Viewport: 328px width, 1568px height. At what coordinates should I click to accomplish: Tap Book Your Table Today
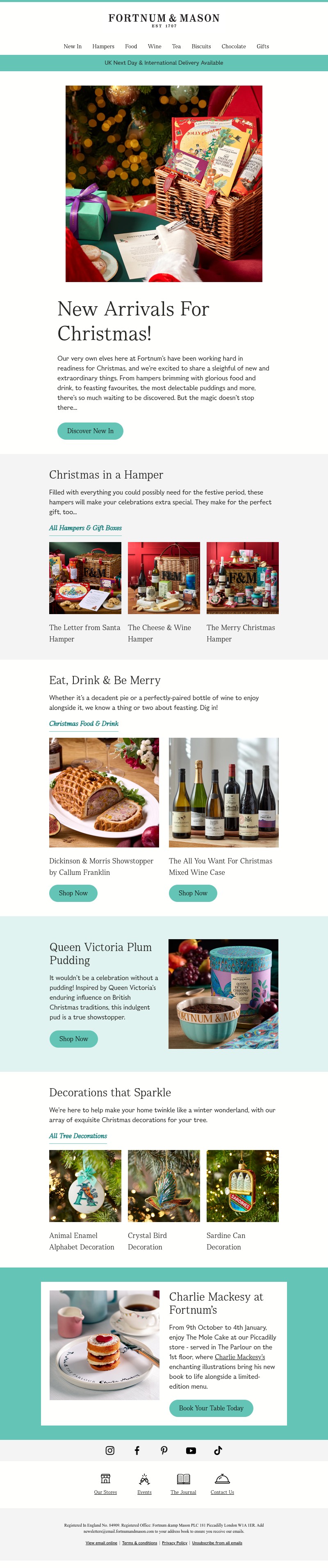pos(211,1408)
